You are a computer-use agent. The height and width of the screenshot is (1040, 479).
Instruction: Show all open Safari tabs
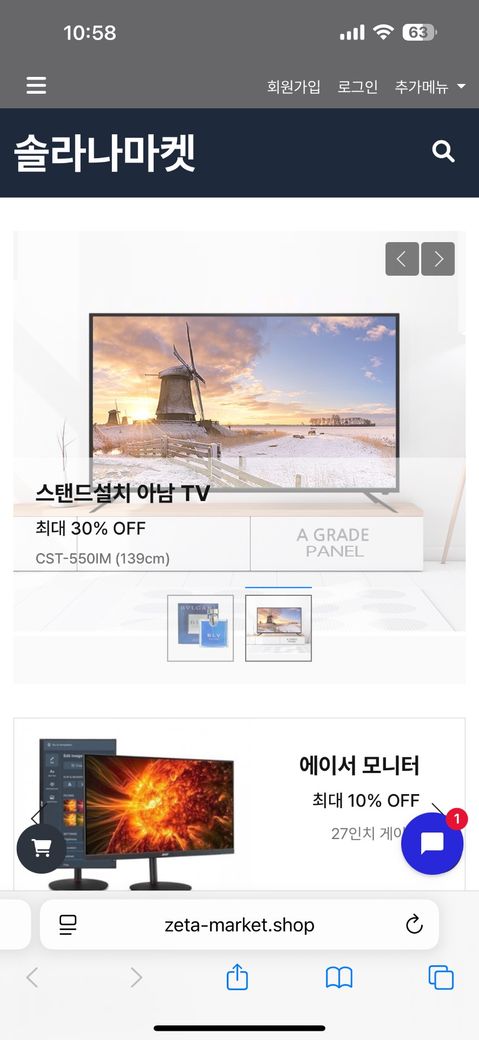[x=441, y=978]
